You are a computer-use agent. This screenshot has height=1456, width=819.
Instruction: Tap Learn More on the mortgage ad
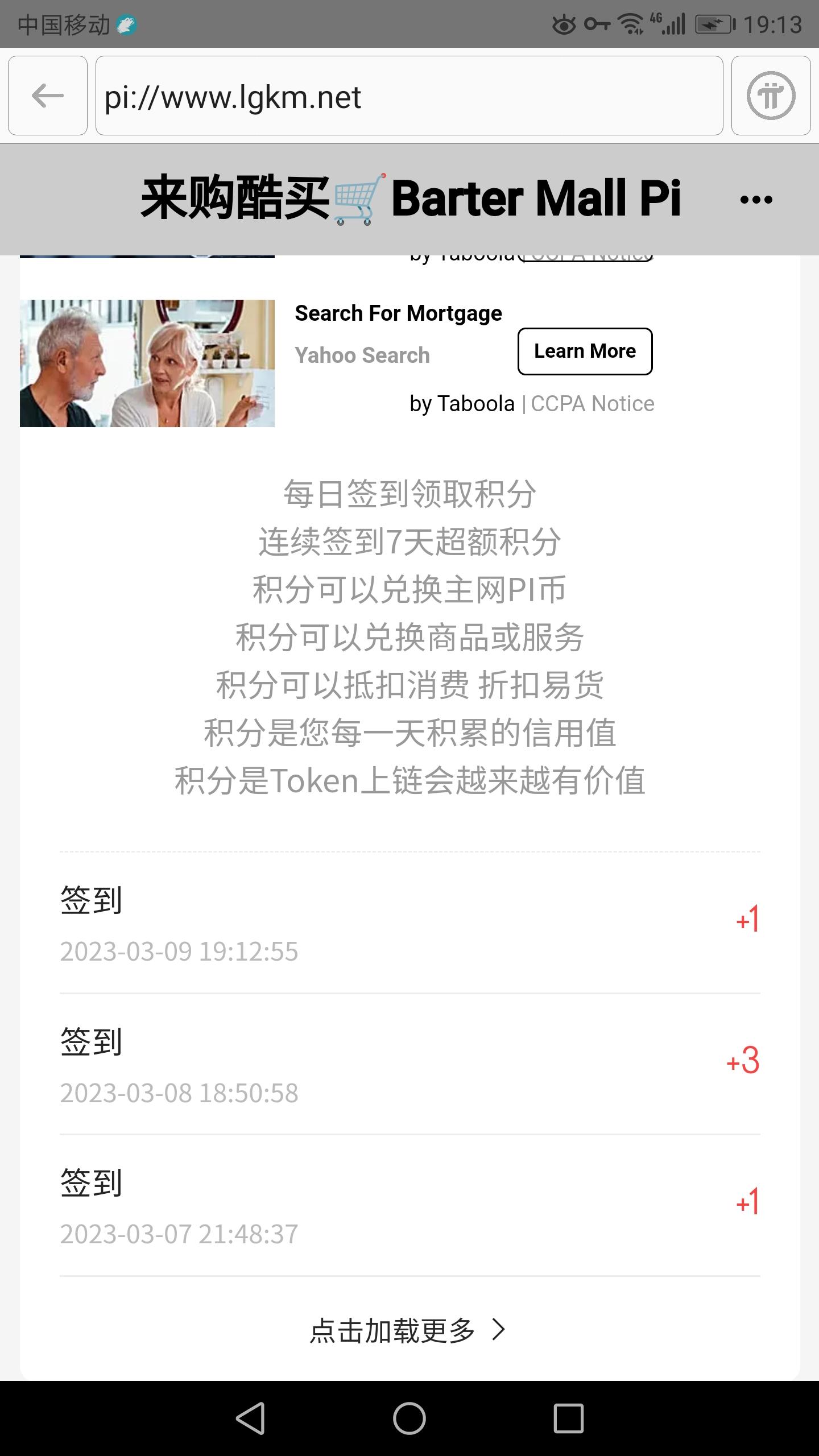pos(585,351)
